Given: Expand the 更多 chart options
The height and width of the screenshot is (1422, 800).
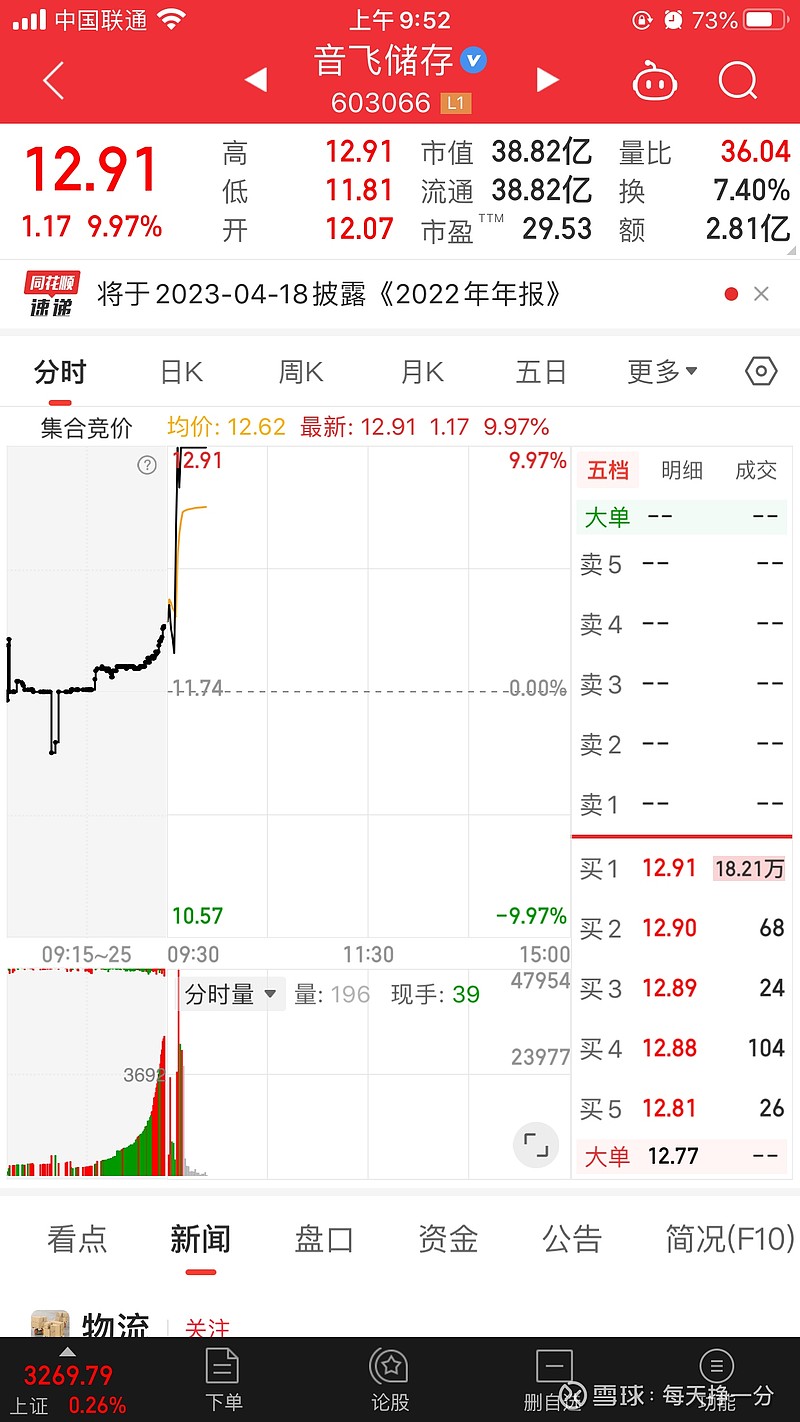Looking at the screenshot, I should click(662, 373).
